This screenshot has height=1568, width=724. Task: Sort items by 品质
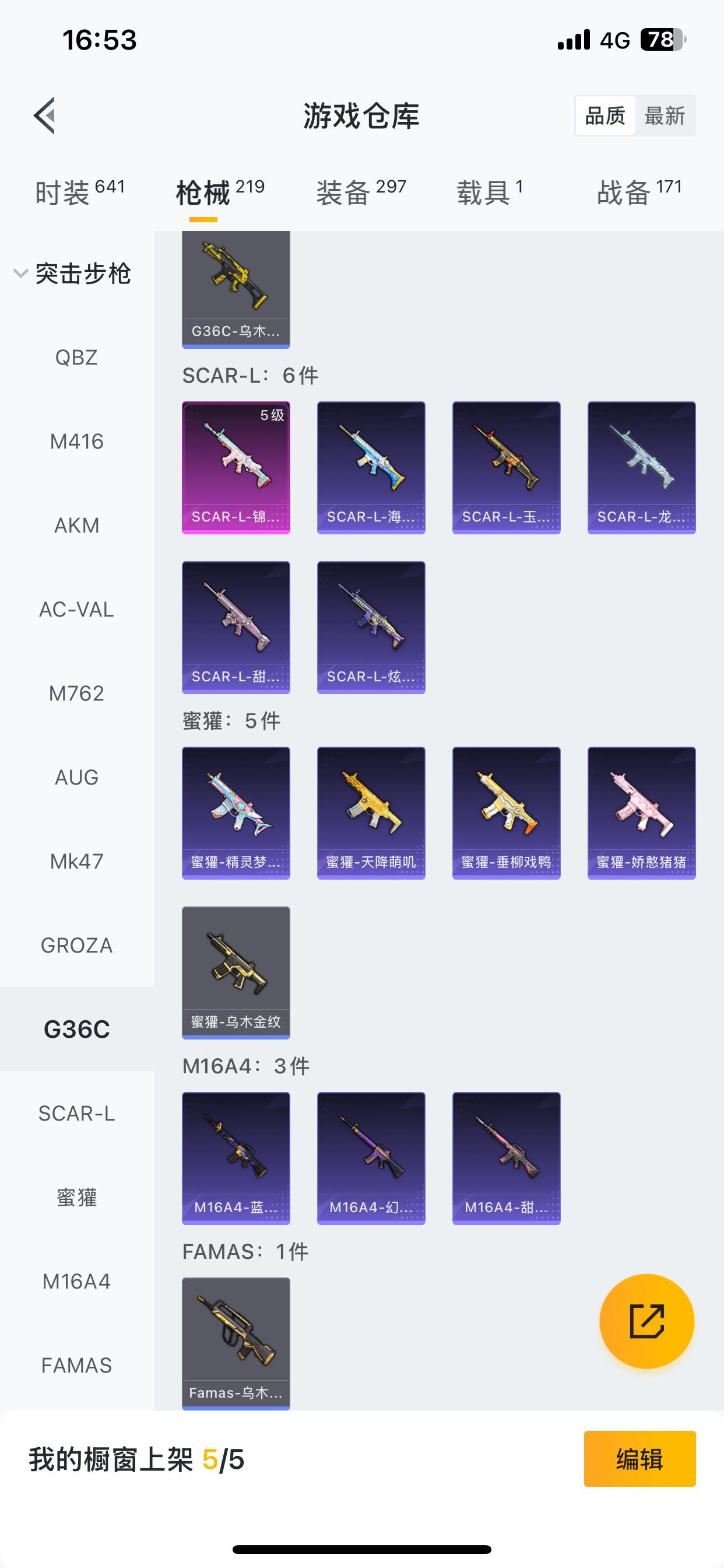tap(604, 116)
